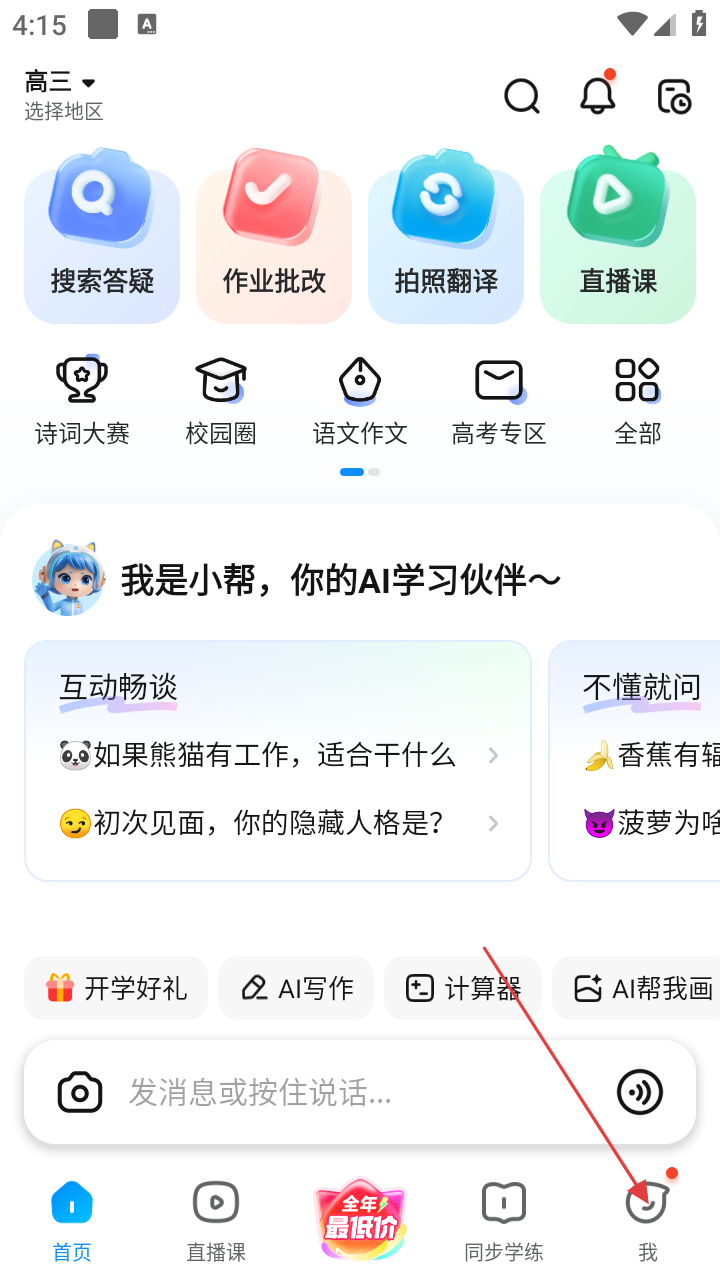Select the AI写作 chip
The width and height of the screenshot is (720, 1280).
tap(297, 988)
